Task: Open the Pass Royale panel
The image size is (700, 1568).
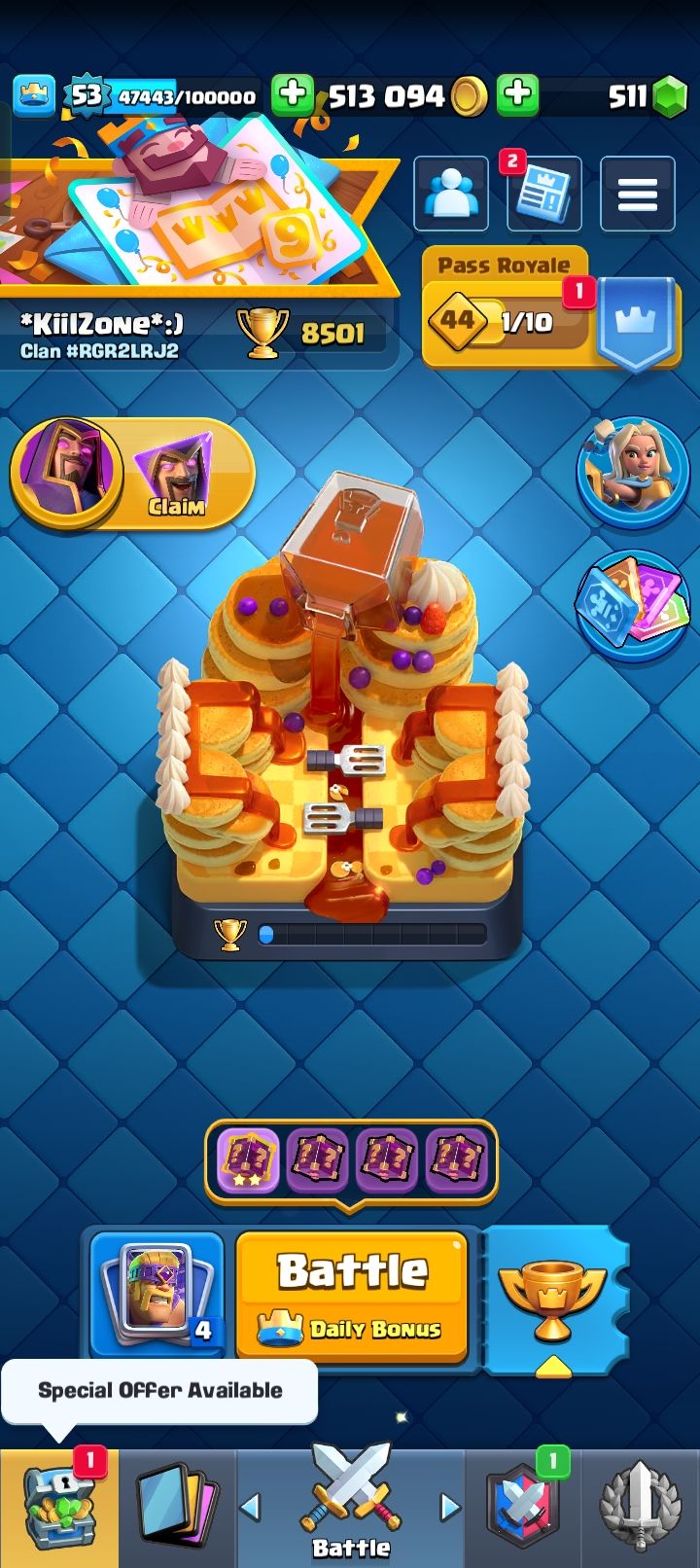Action: pos(550,309)
